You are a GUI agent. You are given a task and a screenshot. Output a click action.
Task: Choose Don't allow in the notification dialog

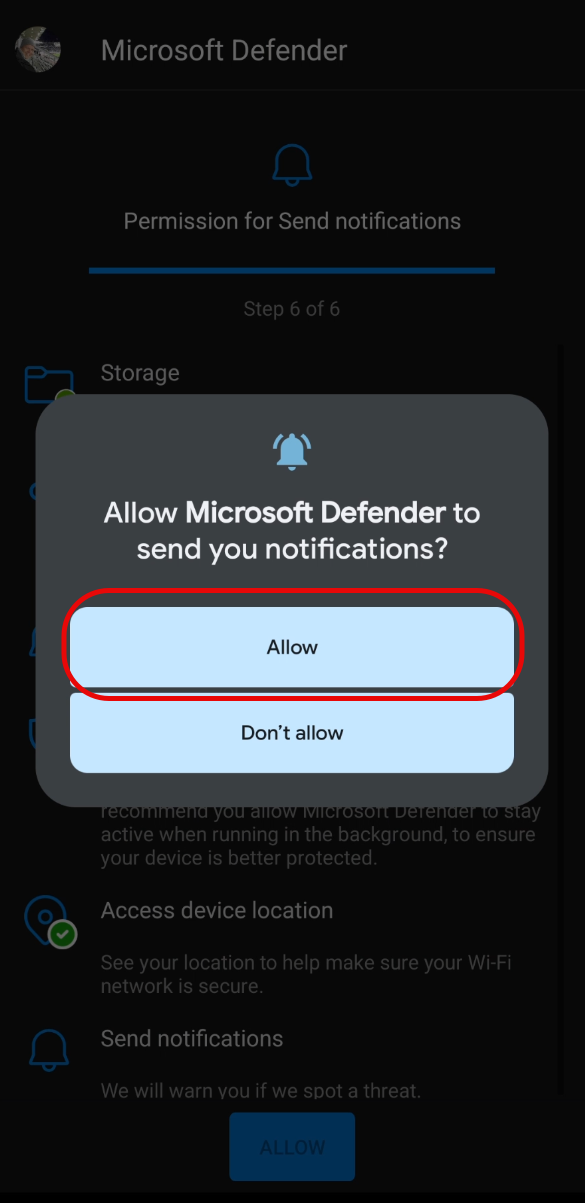coord(292,733)
